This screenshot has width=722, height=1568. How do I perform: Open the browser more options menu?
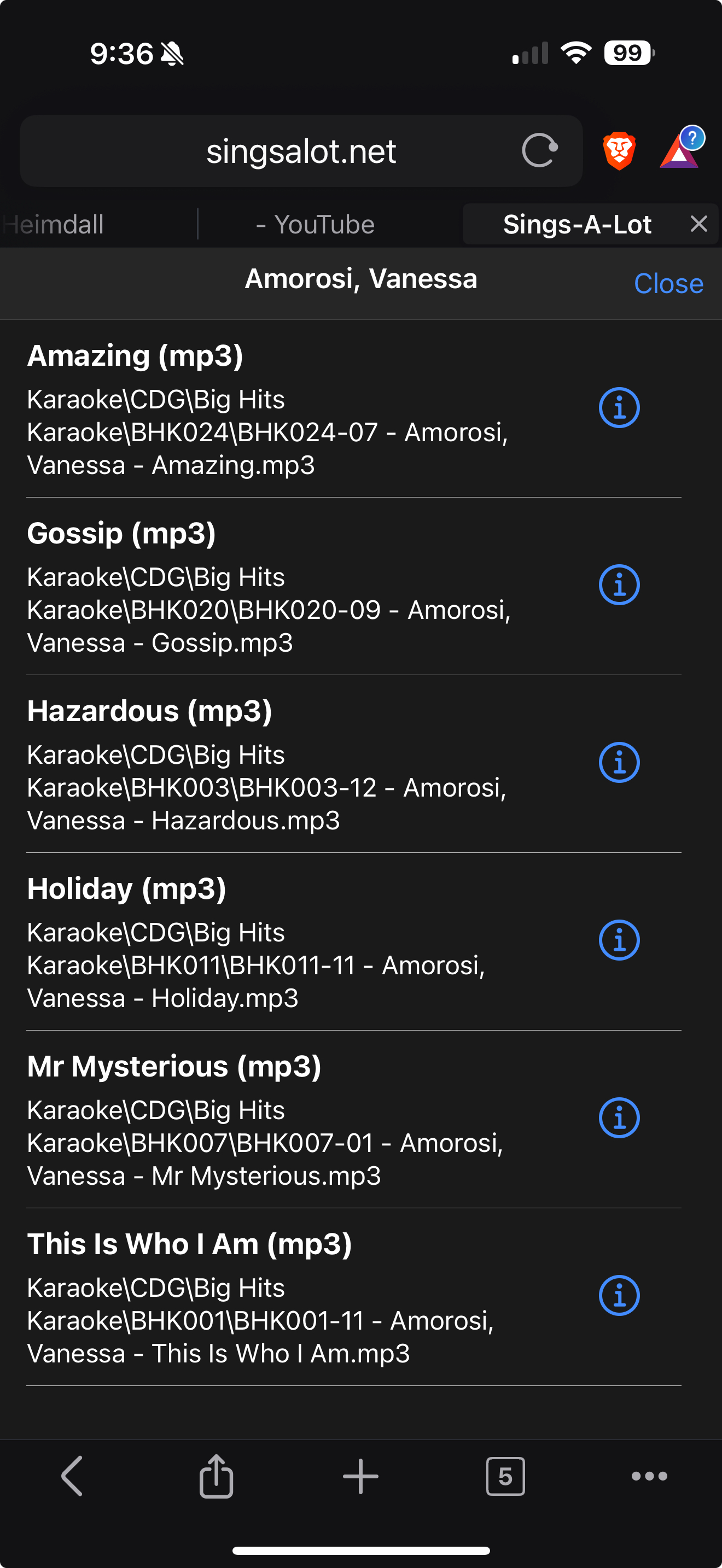coord(649,1476)
